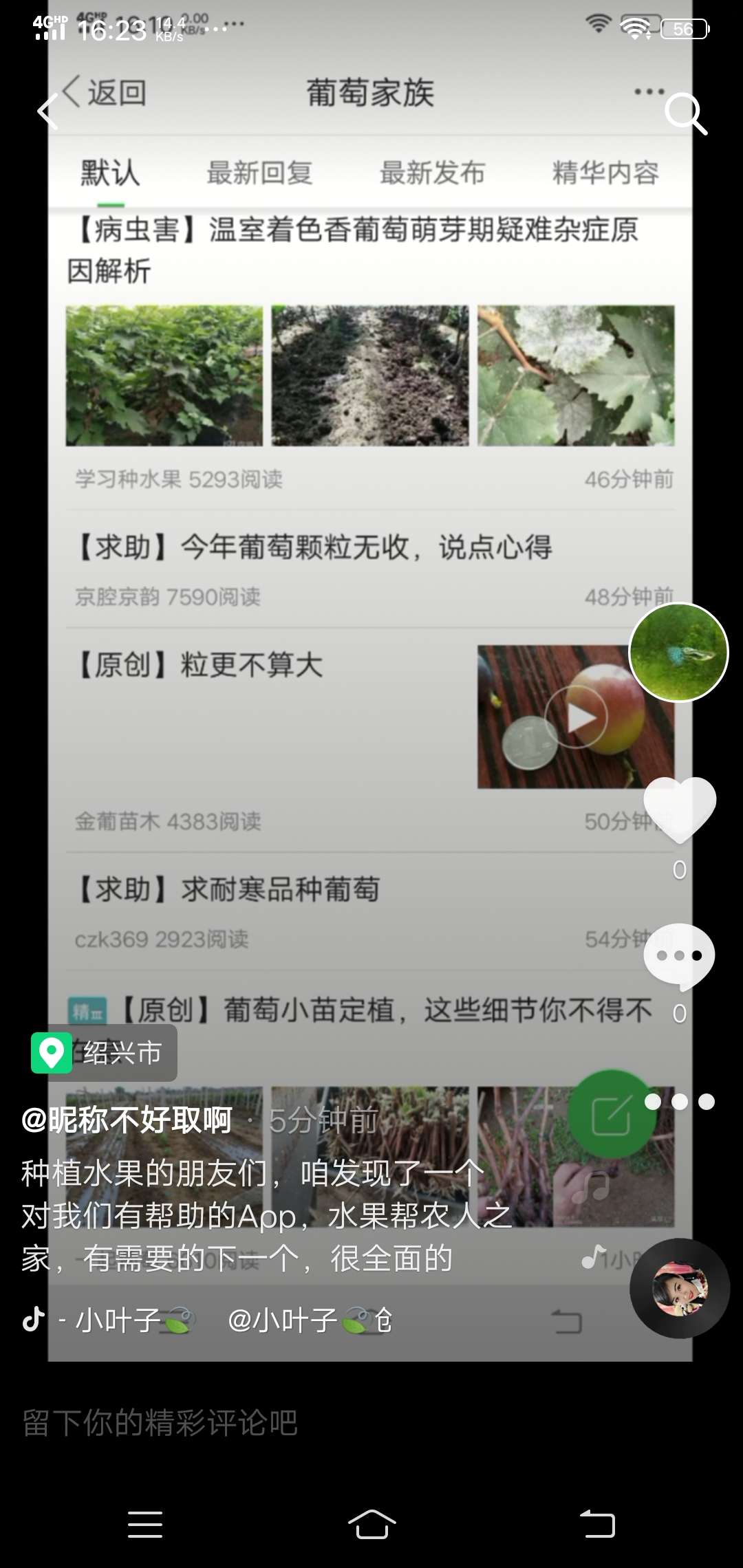Image resolution: width=743 pixels, height=1568 pixels.
Task: Tap the white back arrow
Action: tap(47, 112)
